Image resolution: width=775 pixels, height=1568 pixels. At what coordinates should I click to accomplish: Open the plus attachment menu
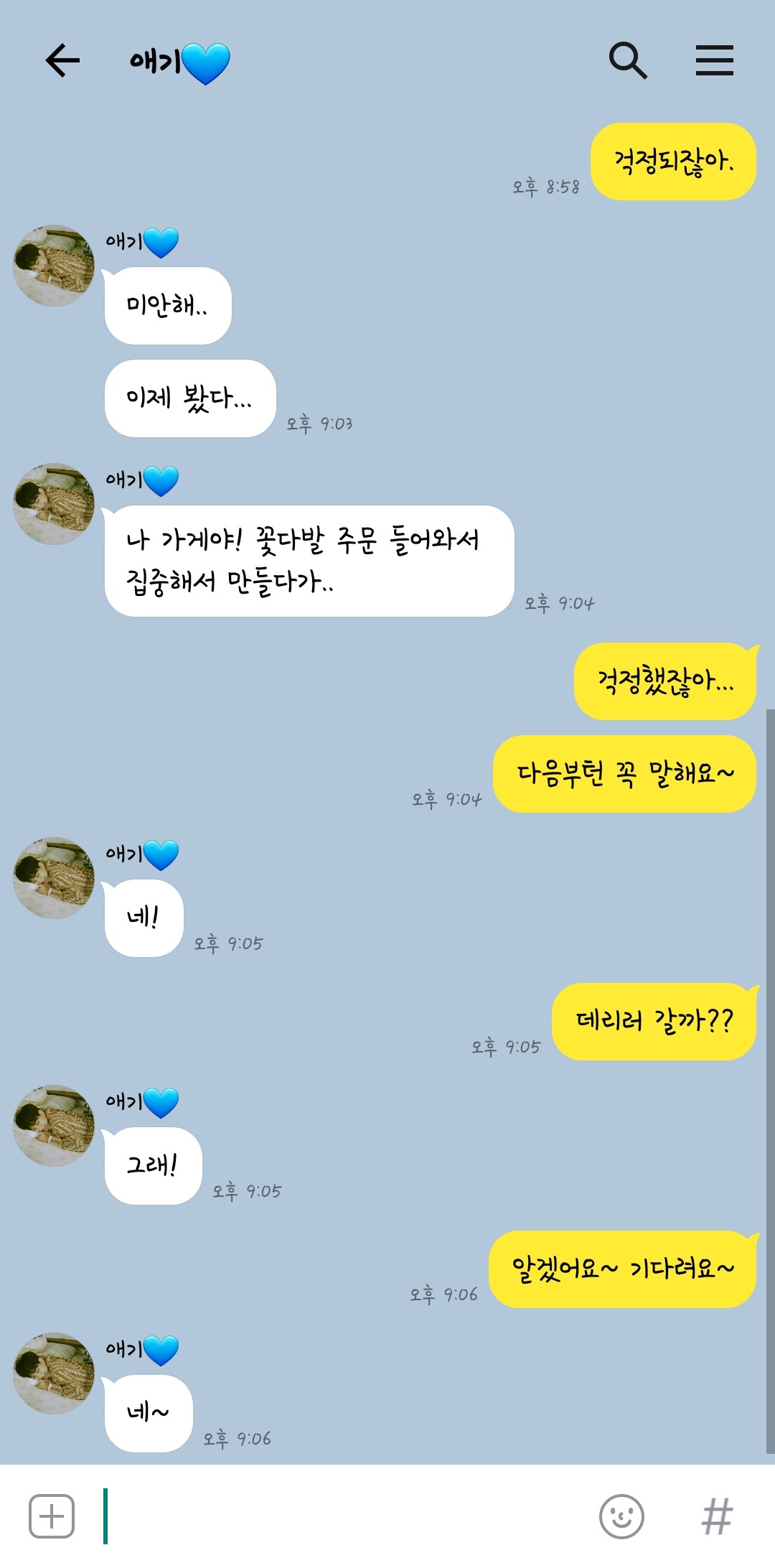click(x=52, y=1516)
